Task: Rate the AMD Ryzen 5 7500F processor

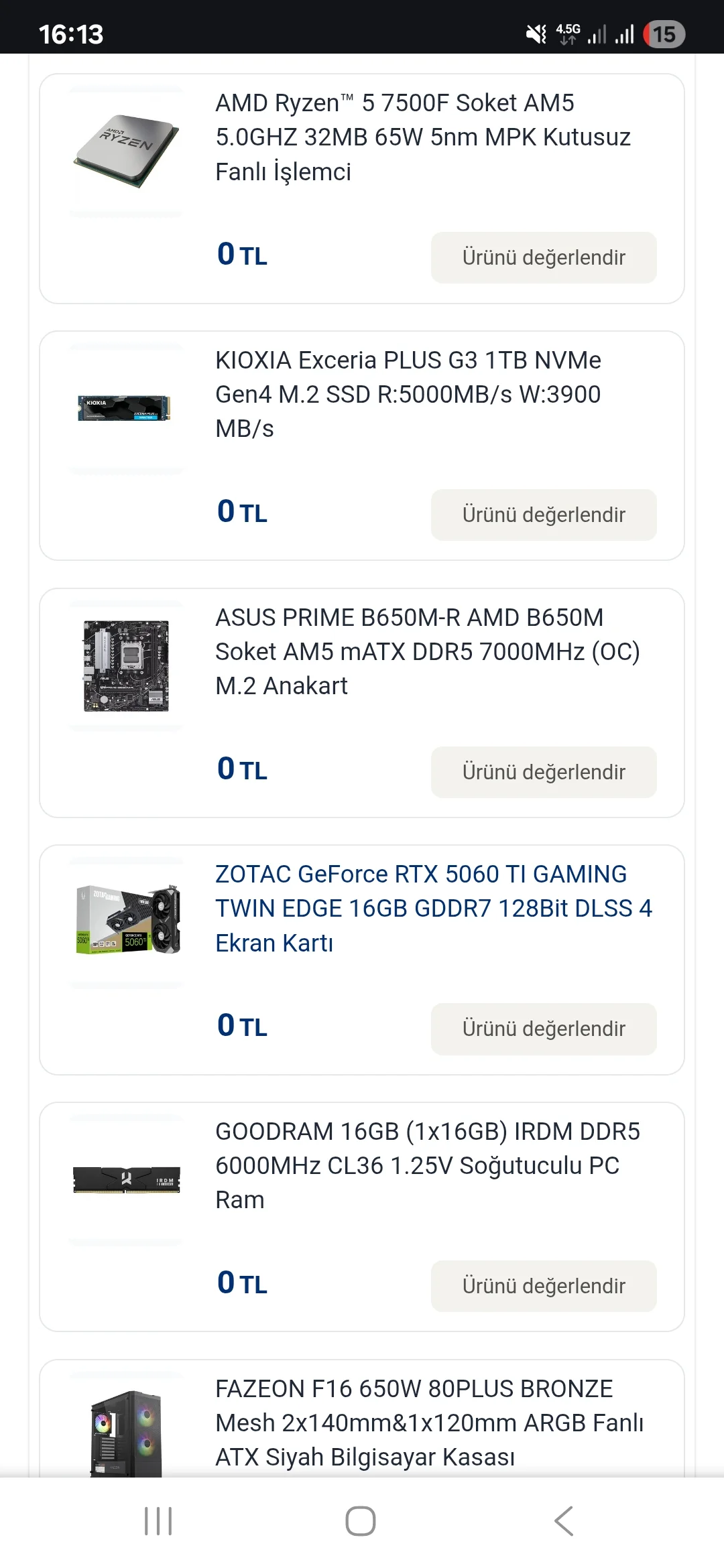Action: click(x=544, y=257)
